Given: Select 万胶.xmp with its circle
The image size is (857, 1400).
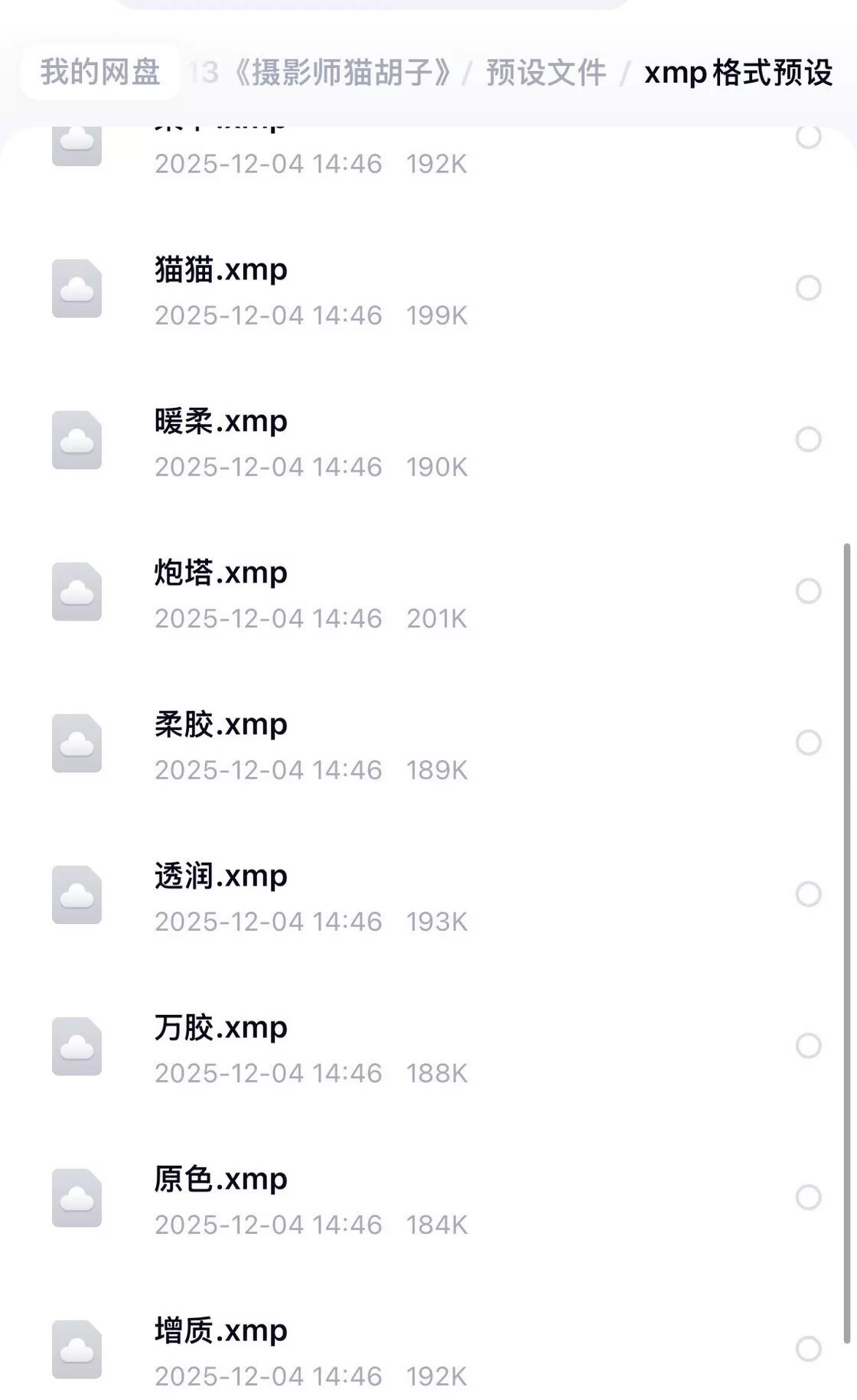Looking at the screenshot, I should point(808,1046).
